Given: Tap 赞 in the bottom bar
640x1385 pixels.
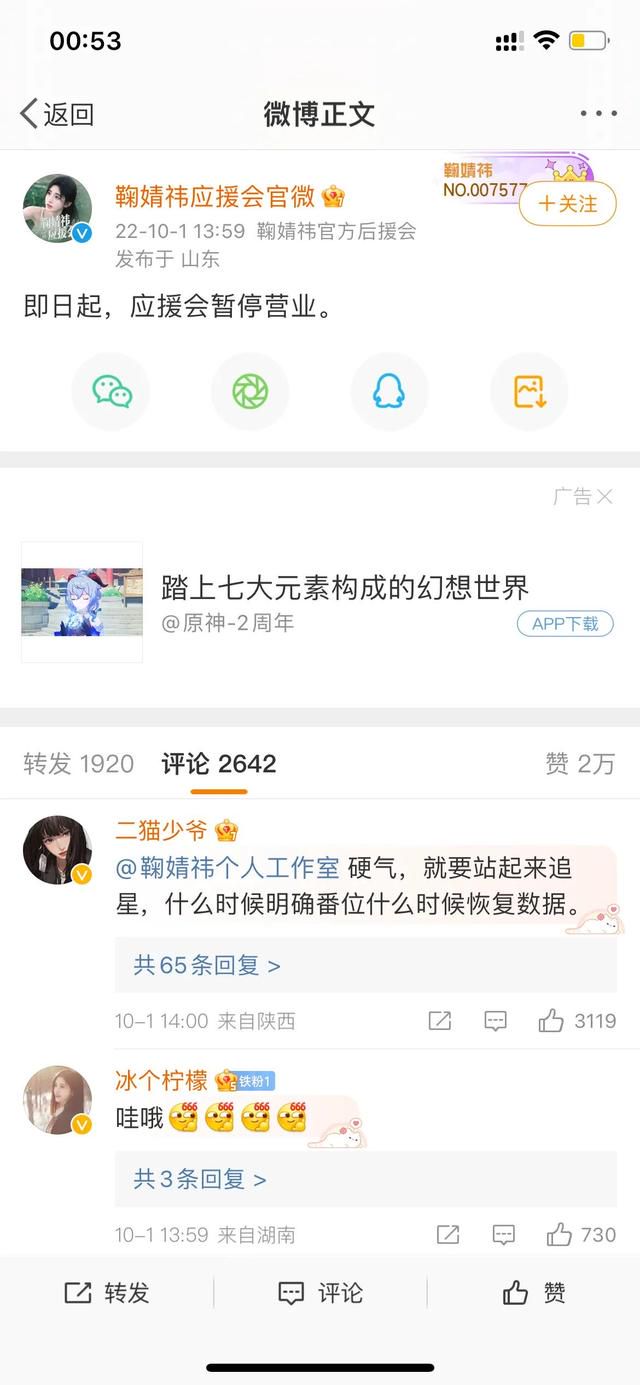Looking at the screenshot, I should [533, 1293].
